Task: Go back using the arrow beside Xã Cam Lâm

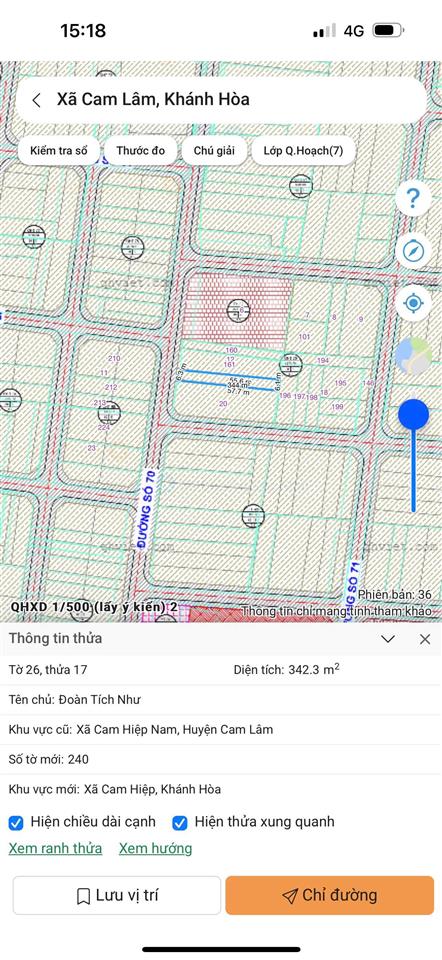Action: (x=37, y=100)
